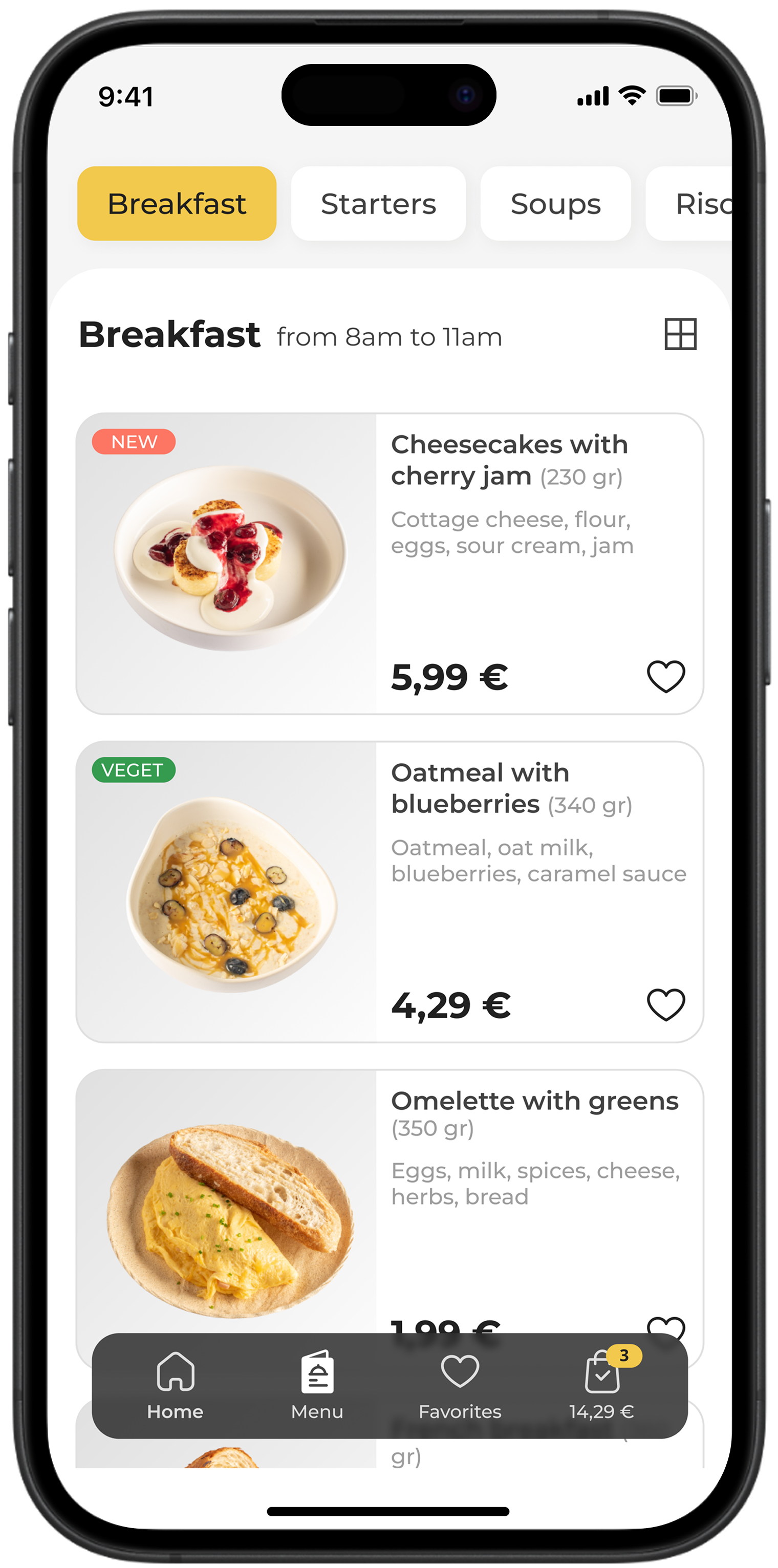
Task: Open the Cheesecakes with cherry jam card
Action: coord(509,461)
